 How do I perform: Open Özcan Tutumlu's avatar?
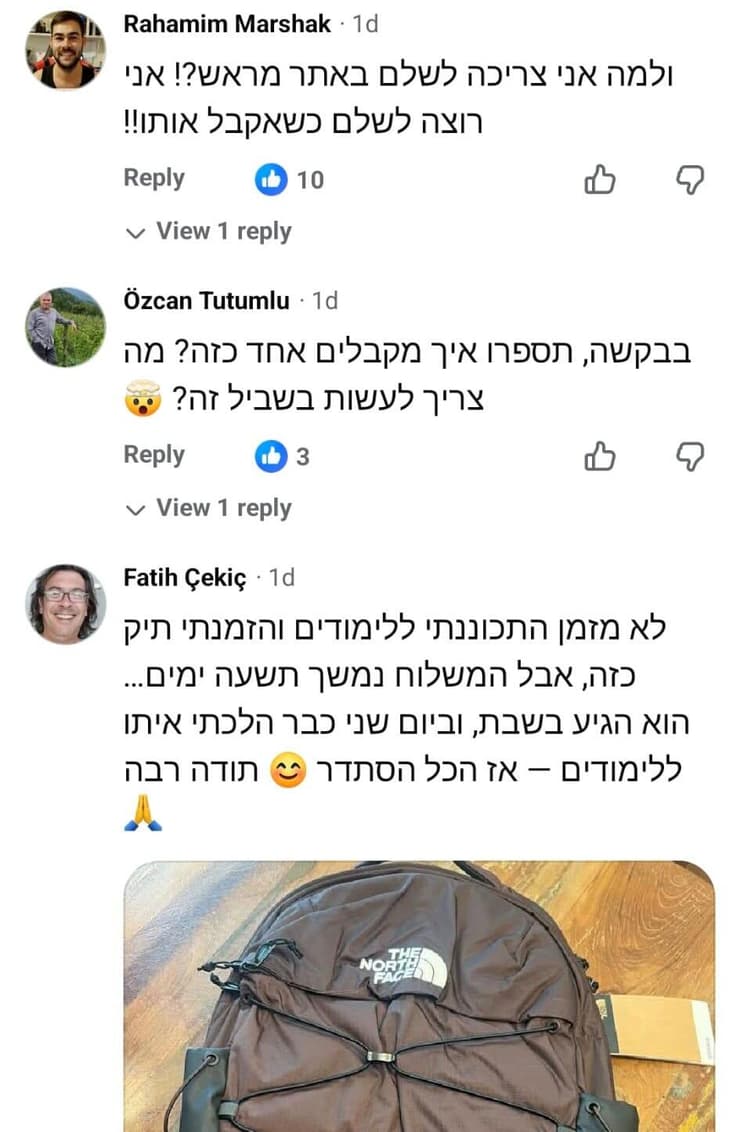click(x=65, y=326)
